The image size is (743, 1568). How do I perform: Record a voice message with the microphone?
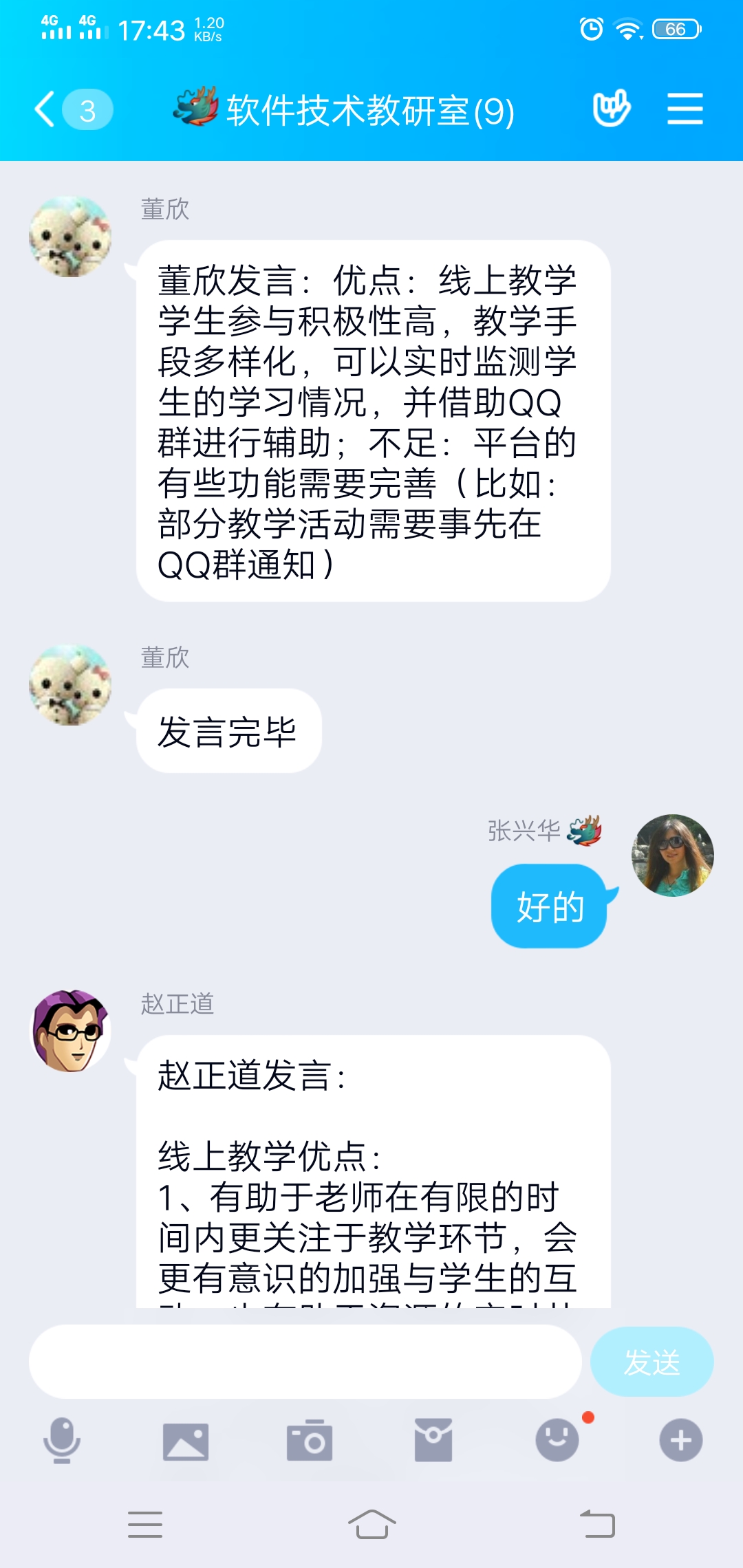pyautogui.click(x=62, y=1440)
